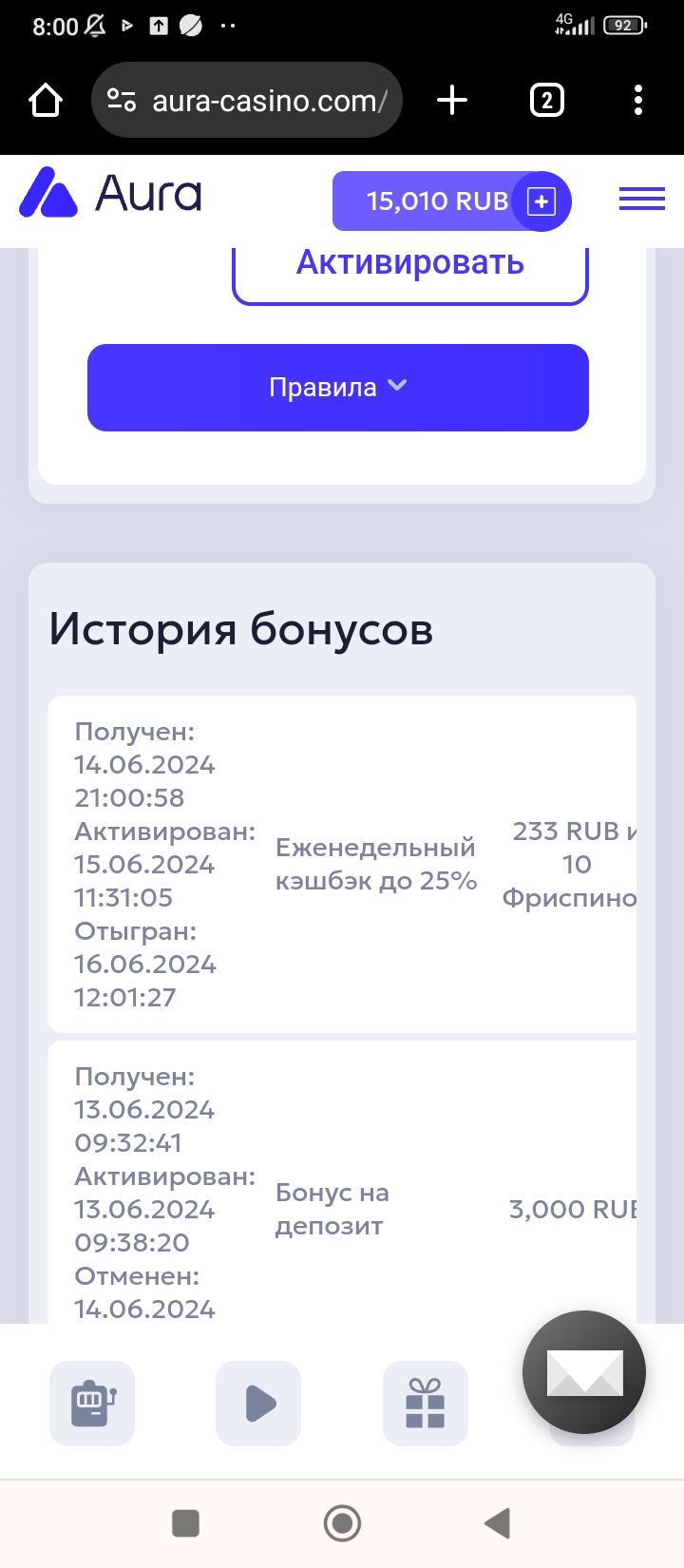The height and width of the screenshot is (1568, 684).
Task: Open the support chat envelope button
Action: pos(584,1373)
